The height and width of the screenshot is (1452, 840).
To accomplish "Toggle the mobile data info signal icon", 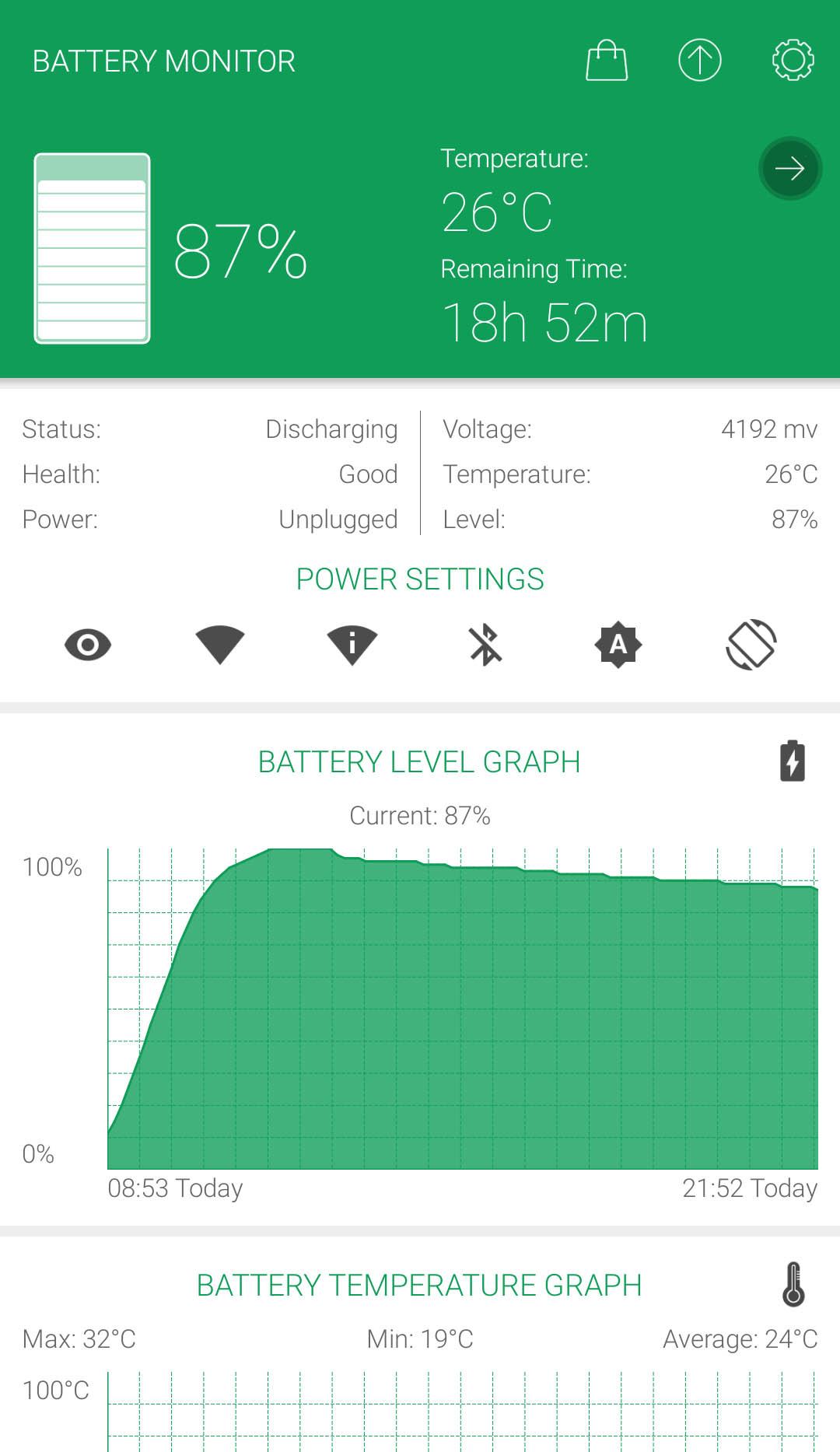I will (x=352, y=645).
